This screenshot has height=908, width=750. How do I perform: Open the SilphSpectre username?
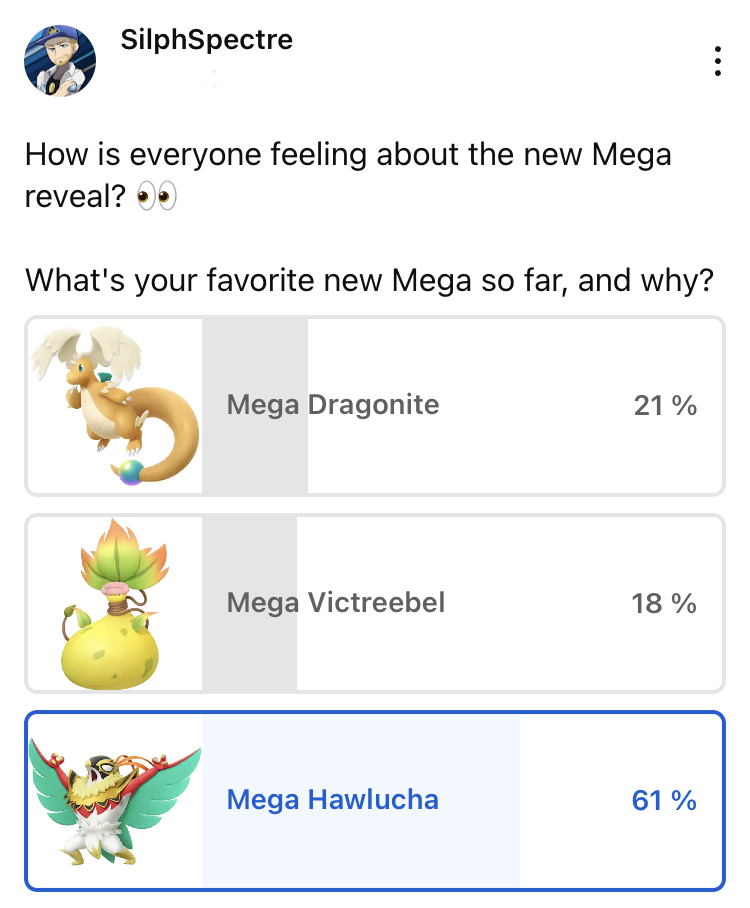tap(206, 40)
